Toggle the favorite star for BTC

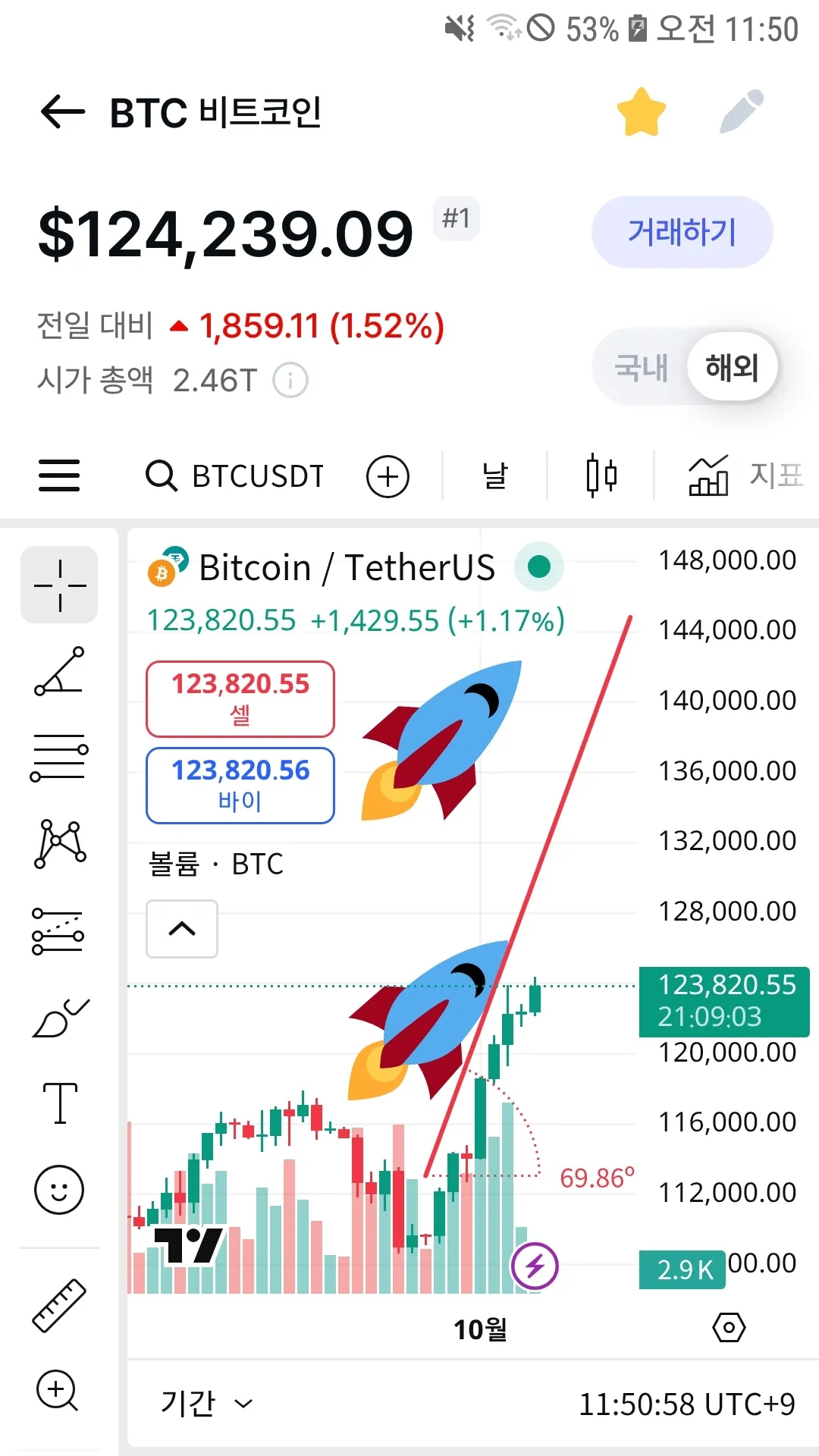[x=641, y=112]
